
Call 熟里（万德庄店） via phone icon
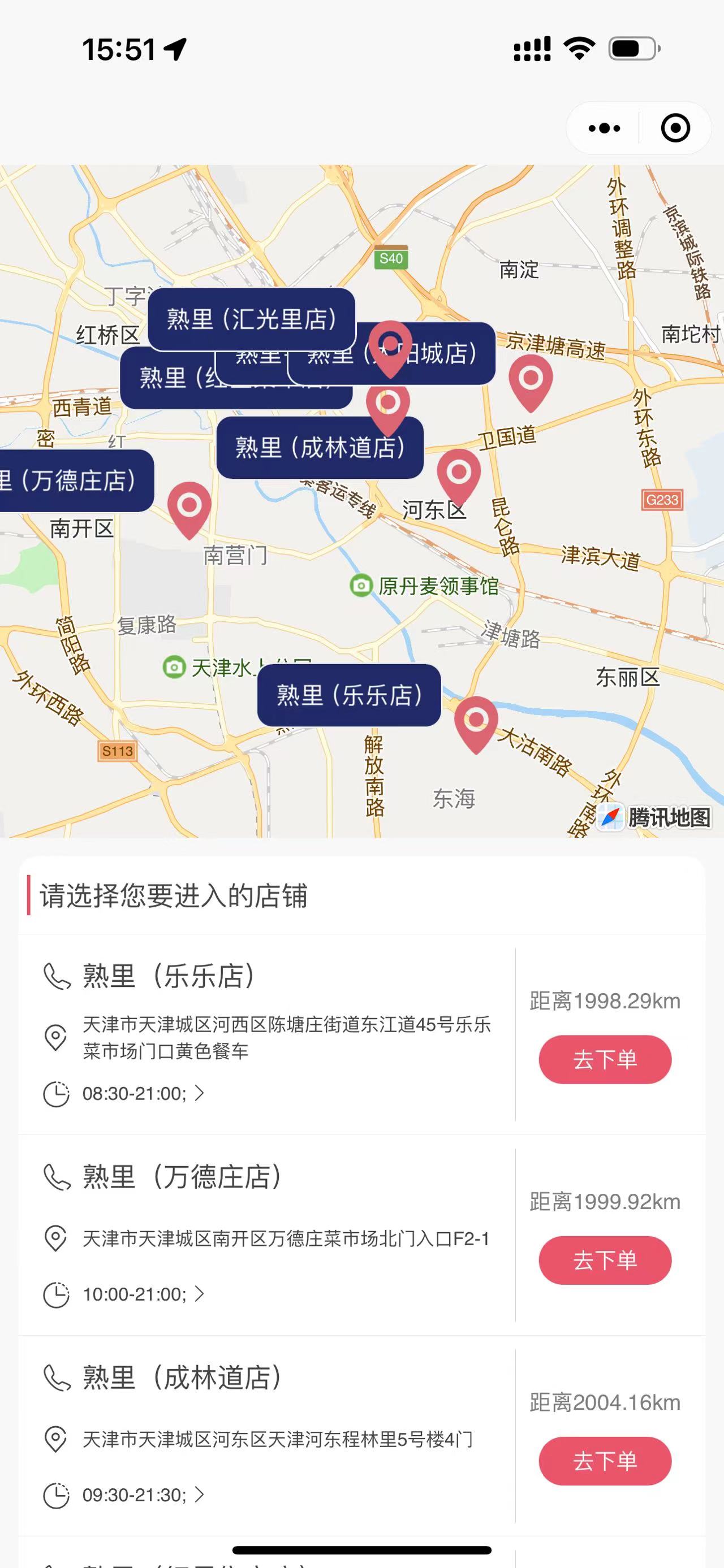57,1177
